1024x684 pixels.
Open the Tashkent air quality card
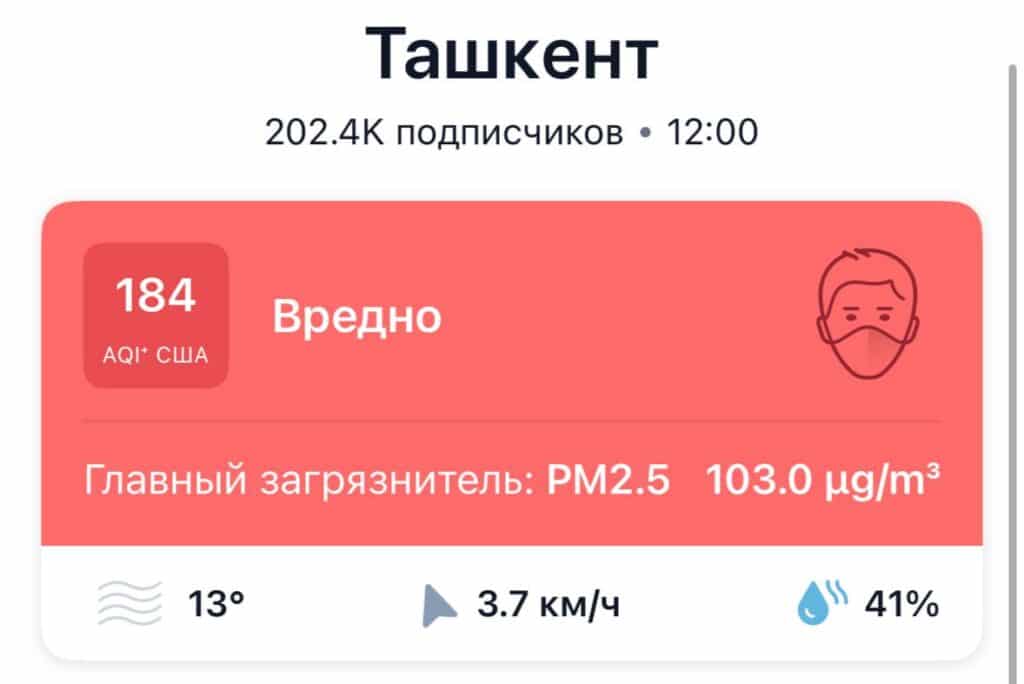click(x=510, y=372)
